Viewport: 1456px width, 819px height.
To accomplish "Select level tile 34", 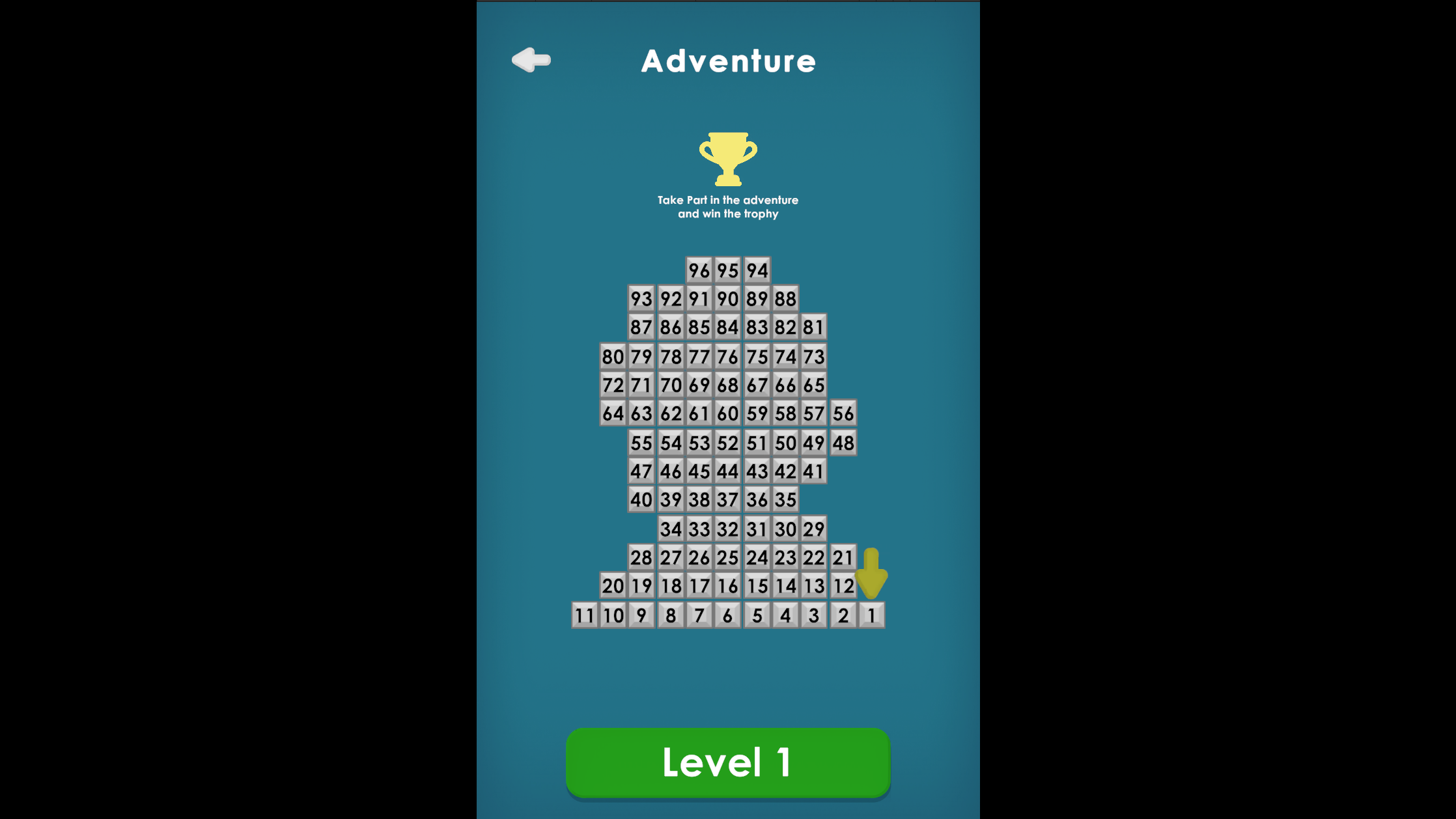I will tap(670, 529).
